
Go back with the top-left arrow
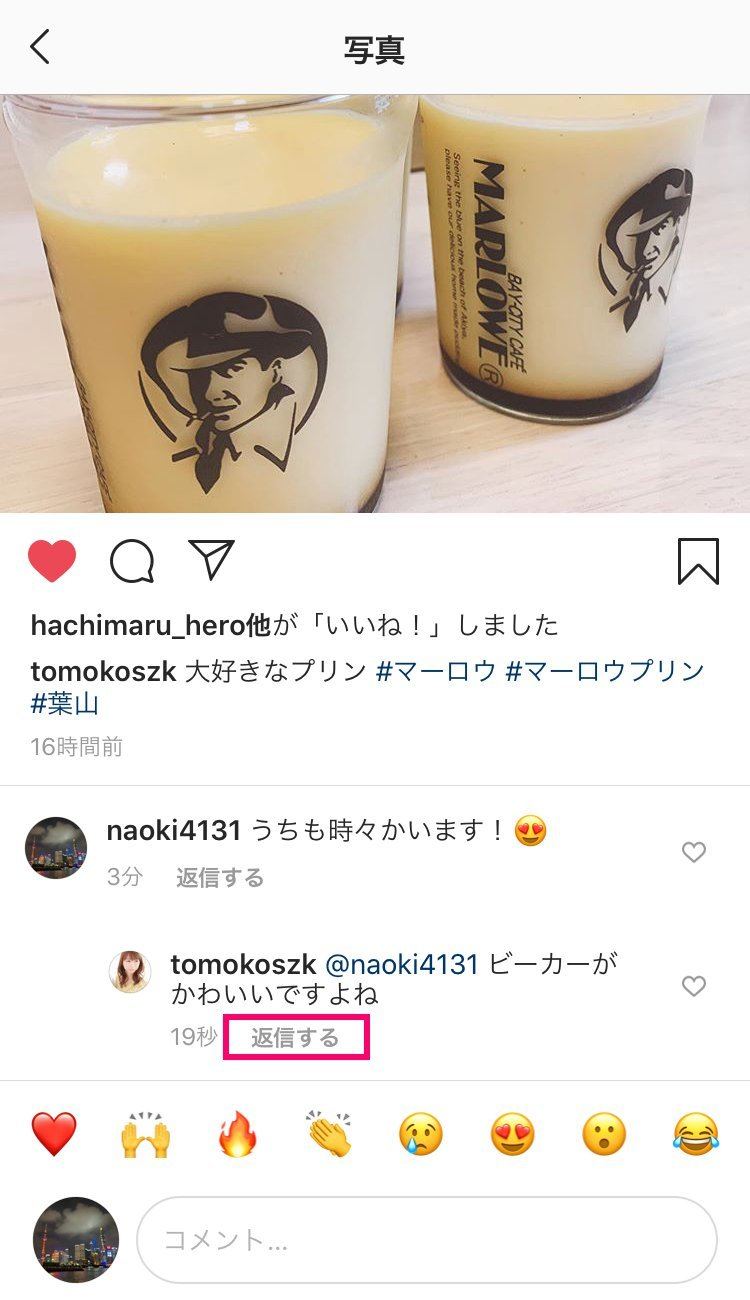point(40,47)
